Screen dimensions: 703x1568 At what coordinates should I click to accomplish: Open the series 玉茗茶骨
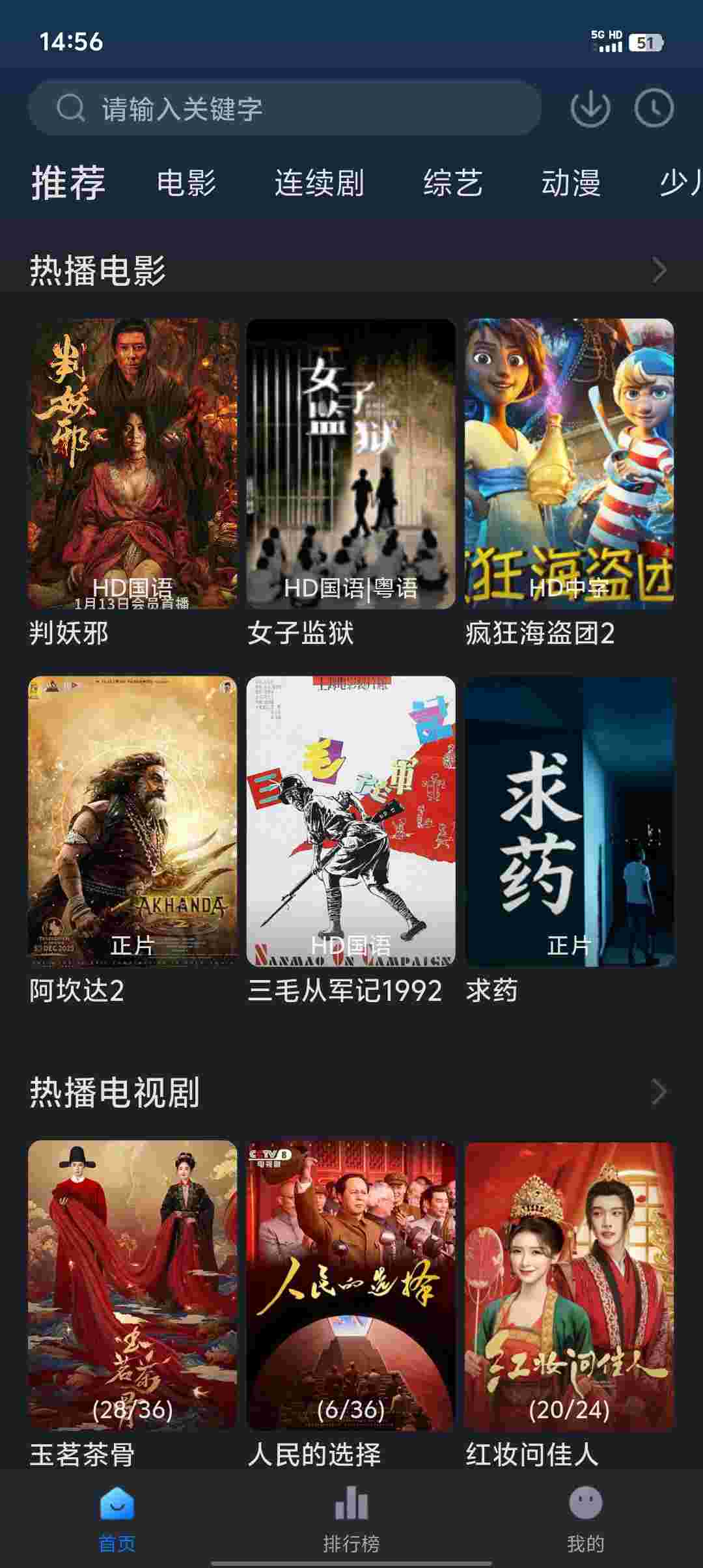[x=133, y=1285]
